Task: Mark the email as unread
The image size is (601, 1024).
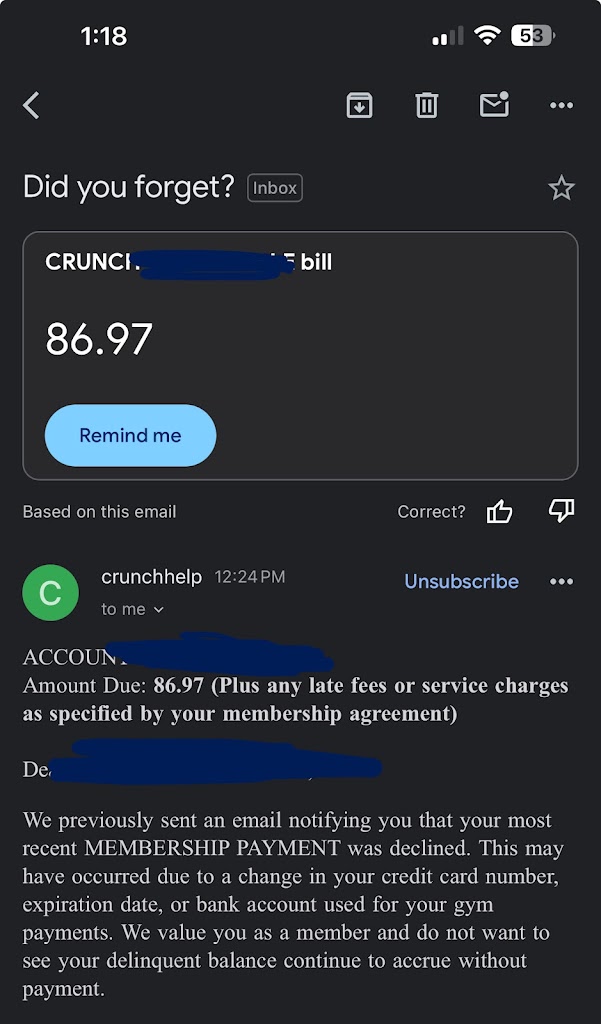Action: (x=494, y=105)
